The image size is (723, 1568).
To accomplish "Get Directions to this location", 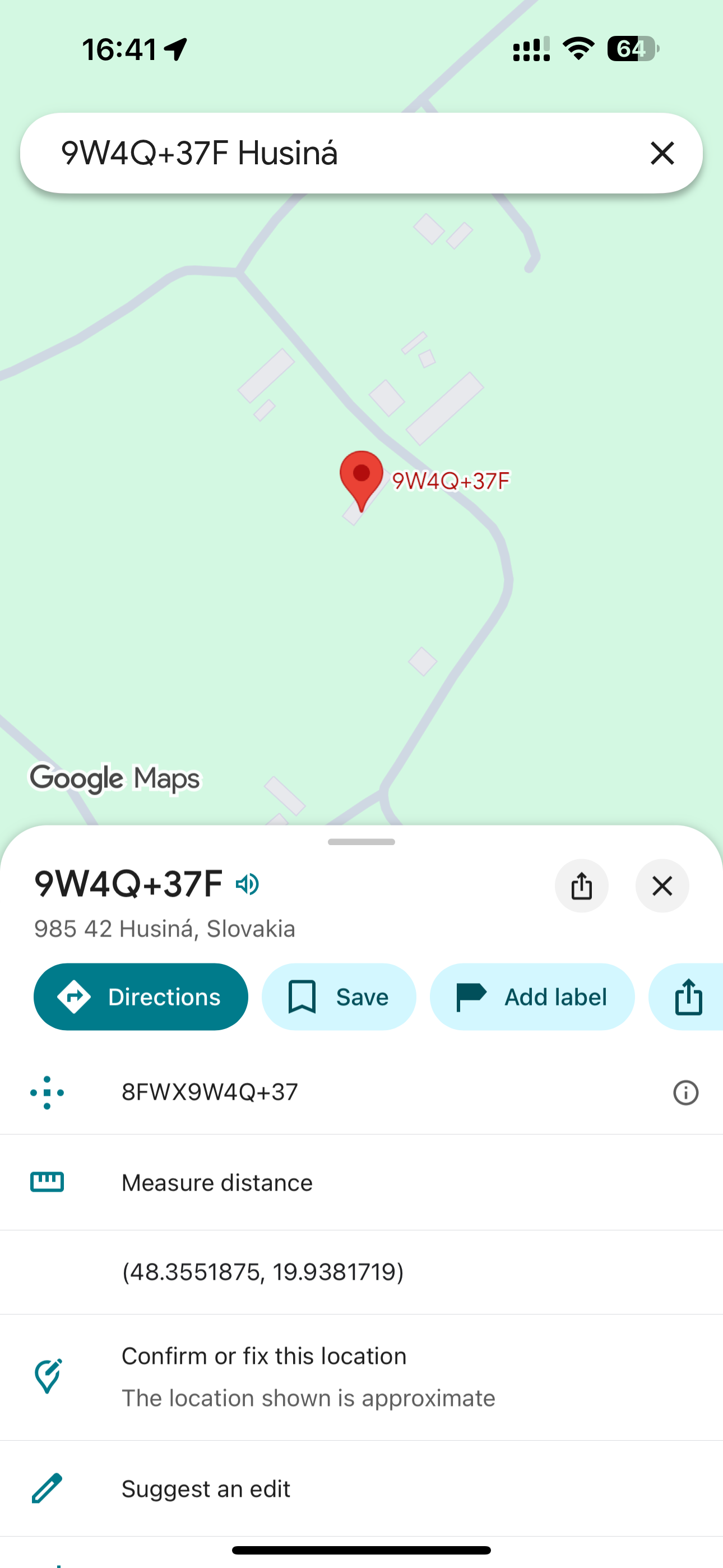I will click(x=141, y=997).
